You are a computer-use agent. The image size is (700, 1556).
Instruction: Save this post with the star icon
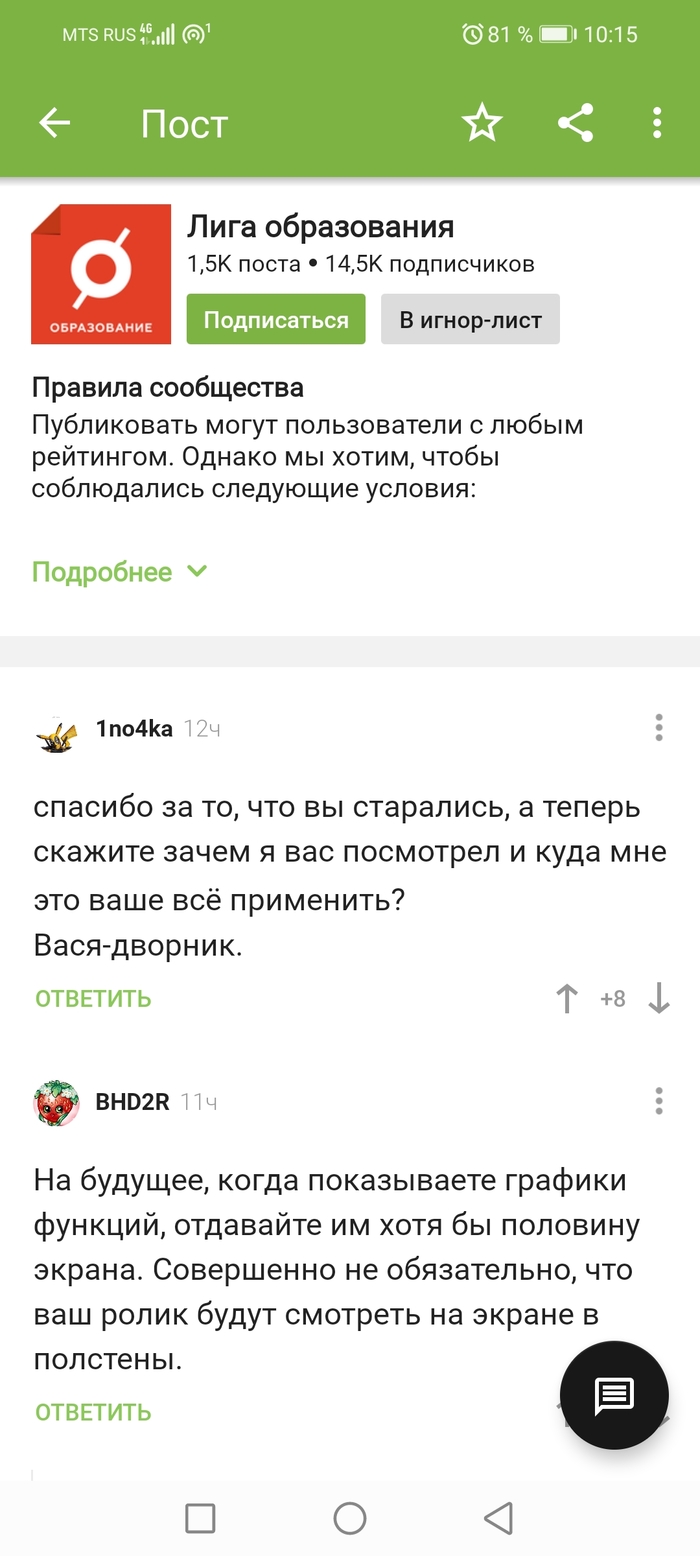[x=481, y=123]
